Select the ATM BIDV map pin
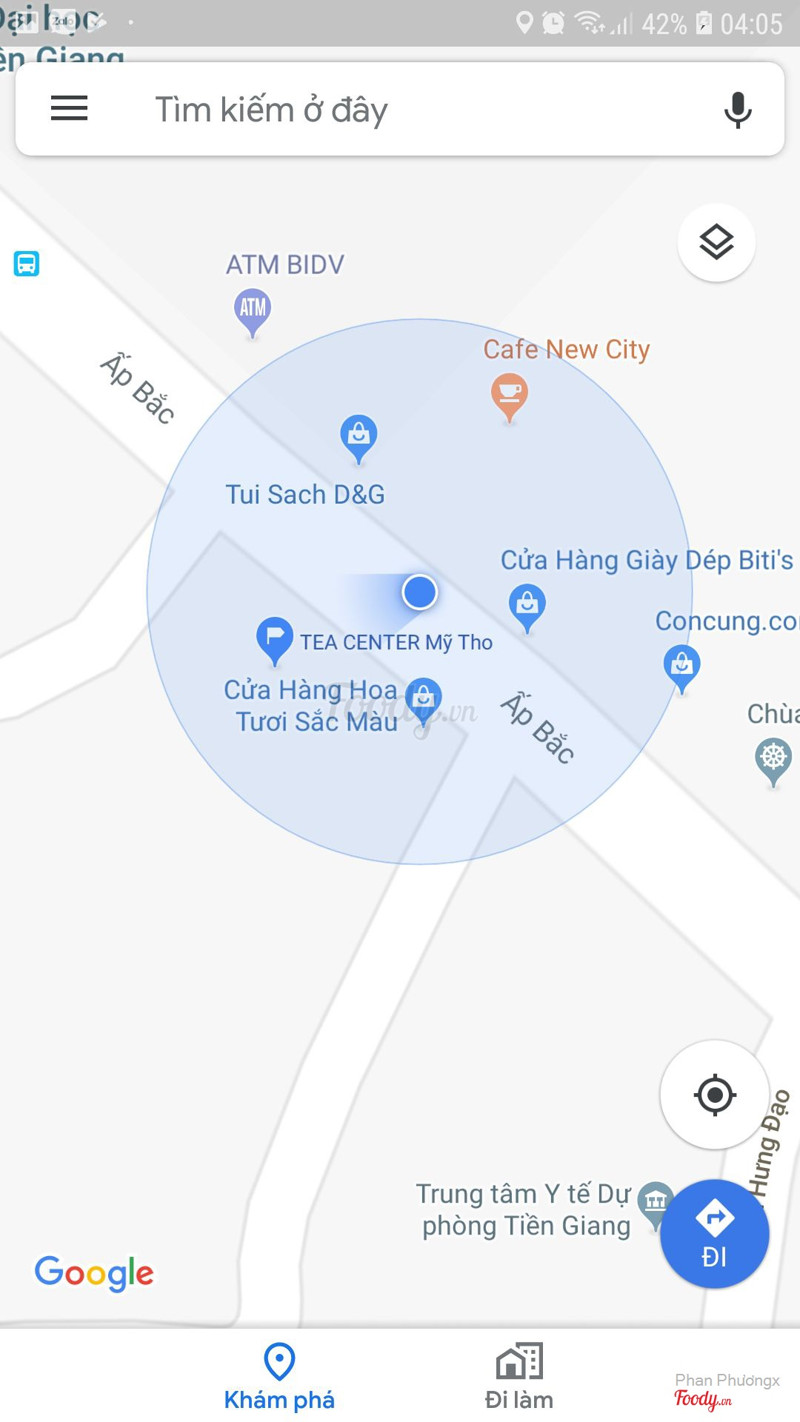This screenshot has width=800, height=1422. [253, 309]
